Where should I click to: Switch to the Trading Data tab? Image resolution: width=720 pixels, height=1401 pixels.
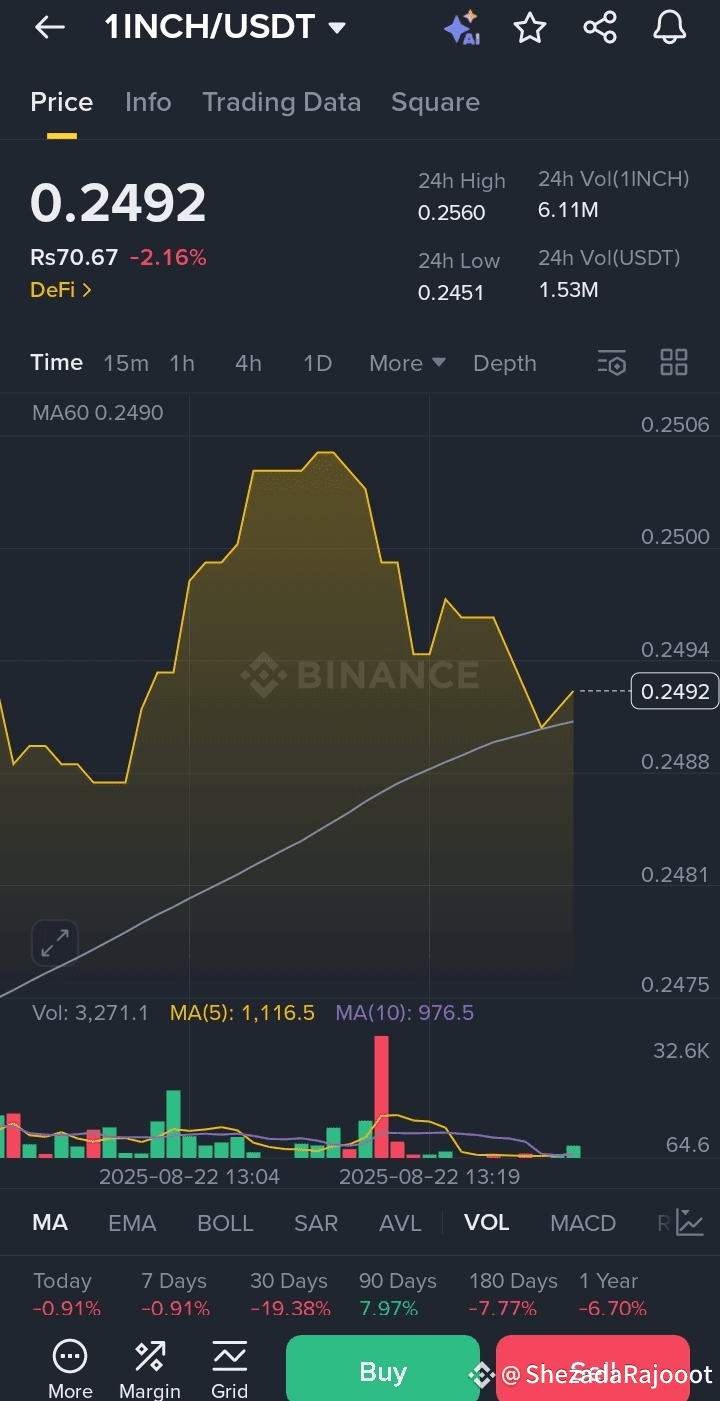[281, 102]
